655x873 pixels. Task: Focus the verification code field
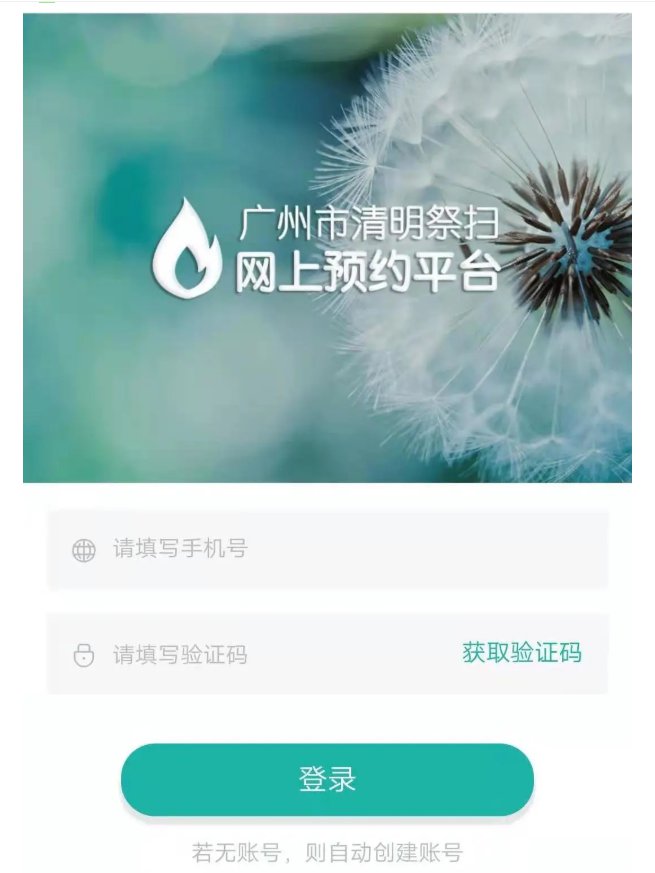click(260, 655)
